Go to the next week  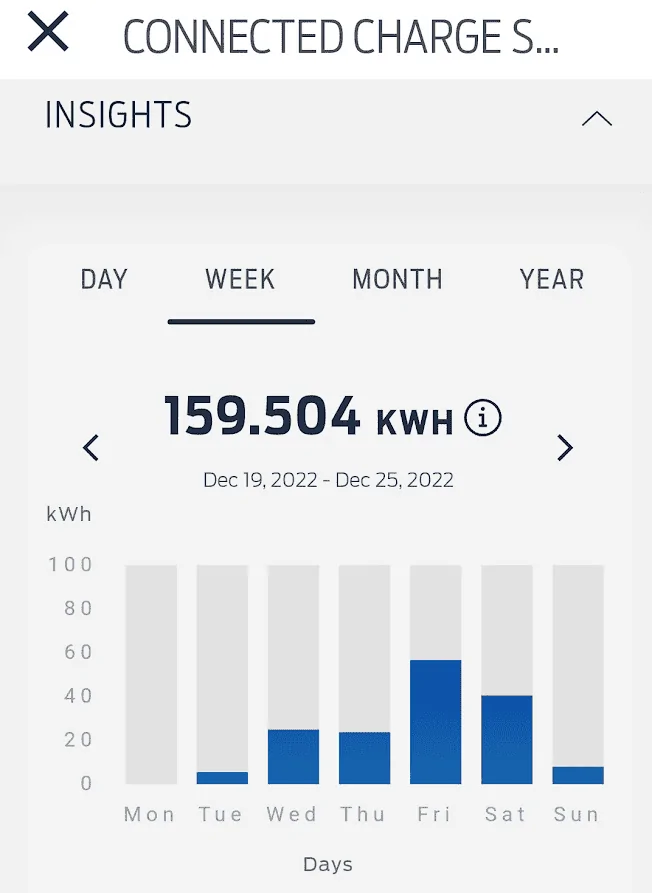[x=565, y=447]
